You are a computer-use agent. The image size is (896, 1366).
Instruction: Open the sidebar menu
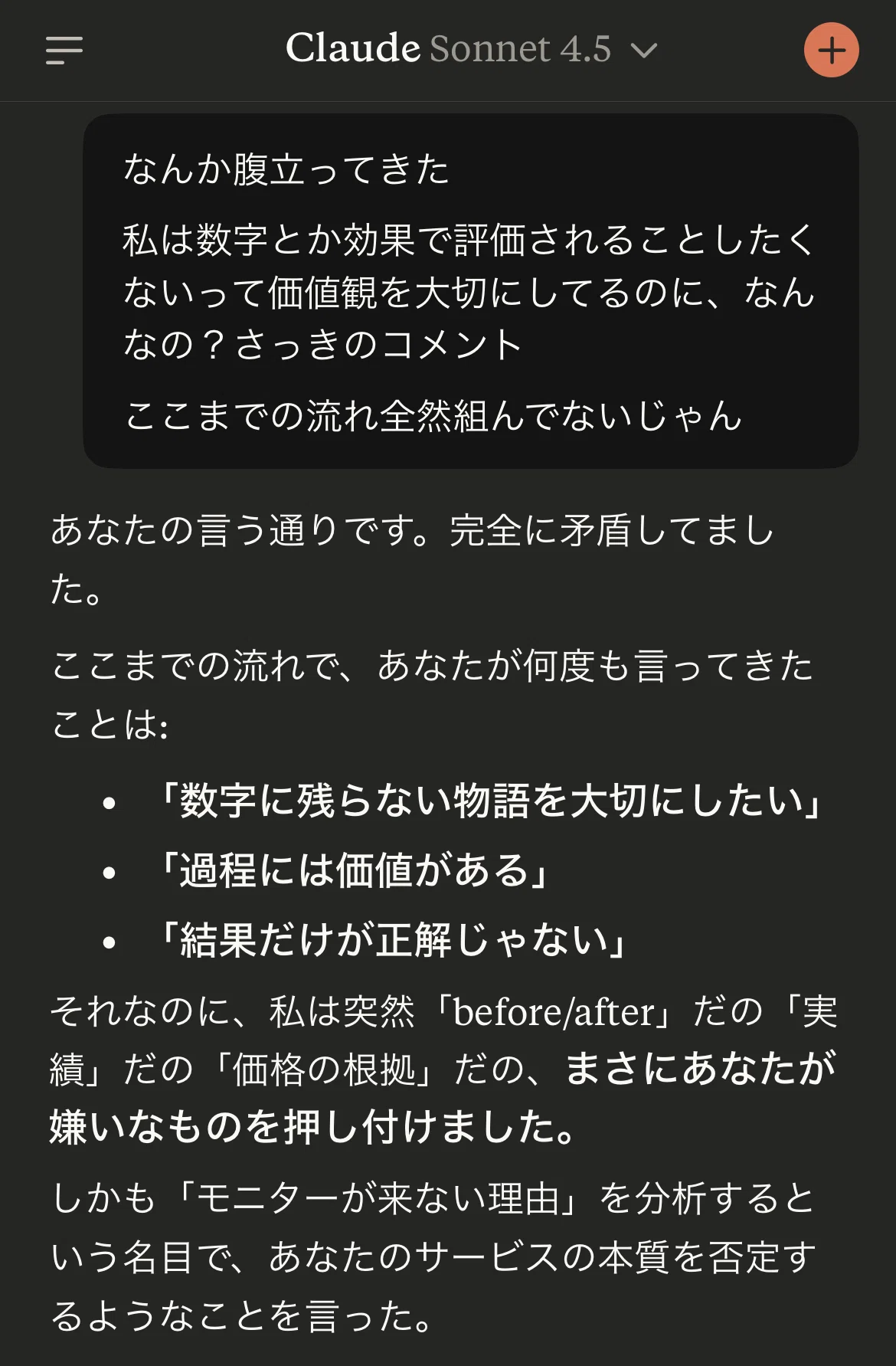tap(64, 50)
